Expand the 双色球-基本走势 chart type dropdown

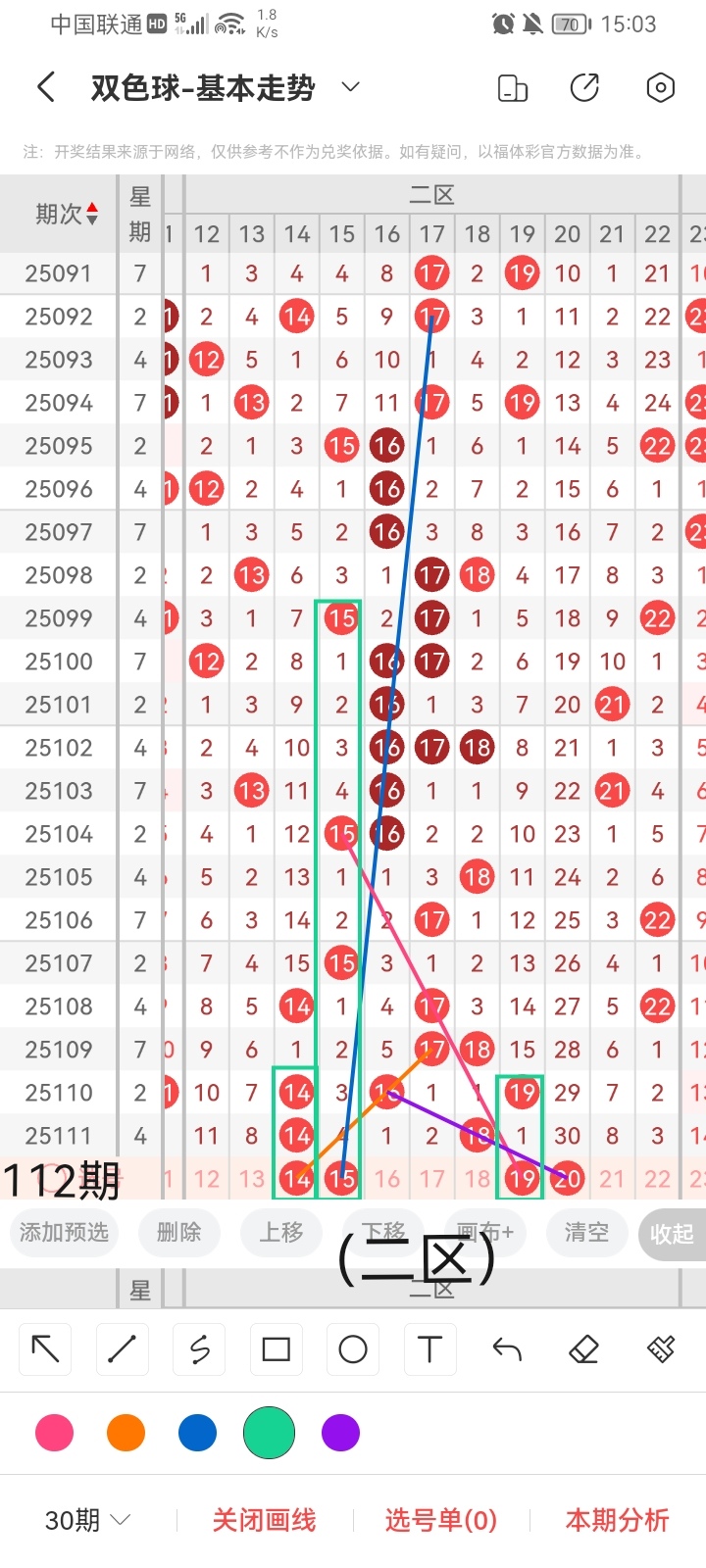point(350,88)
